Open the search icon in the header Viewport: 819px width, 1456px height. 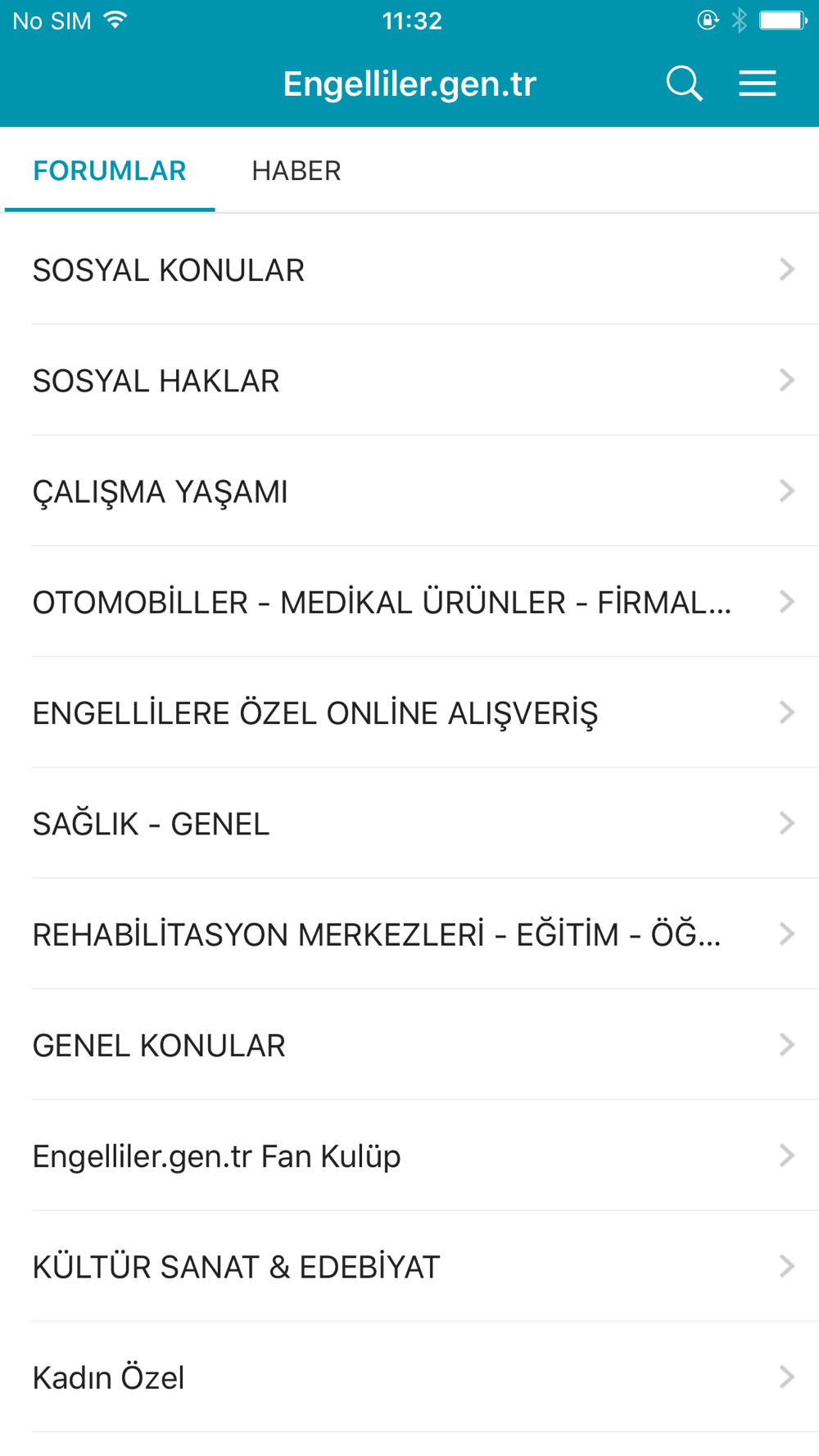684,84
